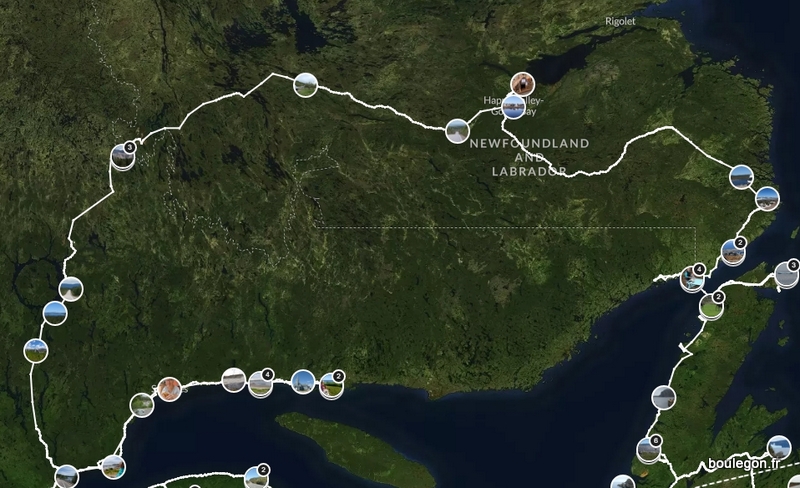Open the portrait photo marker on the south coast
This screenshot has width=800, height=488.
coord(169,389)
